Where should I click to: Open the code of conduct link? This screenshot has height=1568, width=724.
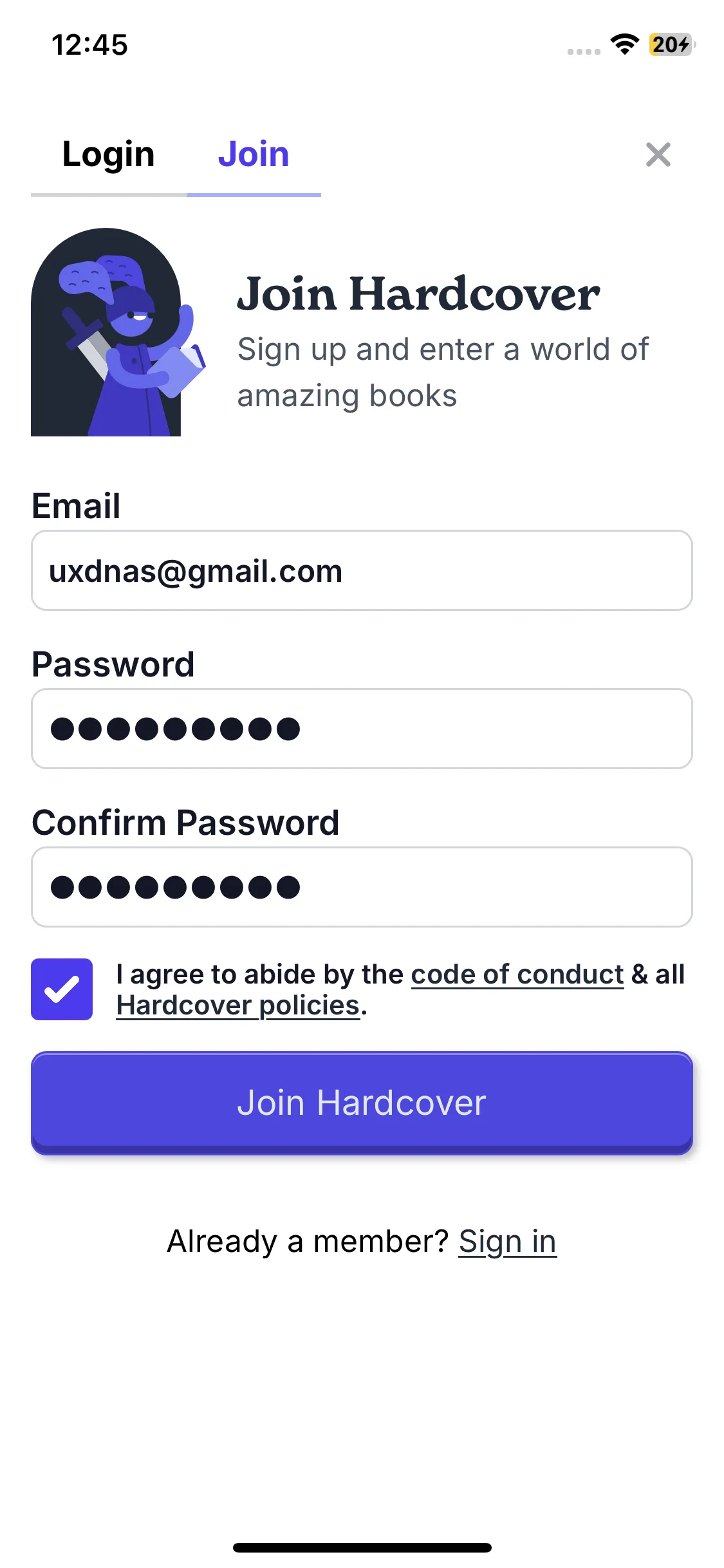click(x=517, y=975)
